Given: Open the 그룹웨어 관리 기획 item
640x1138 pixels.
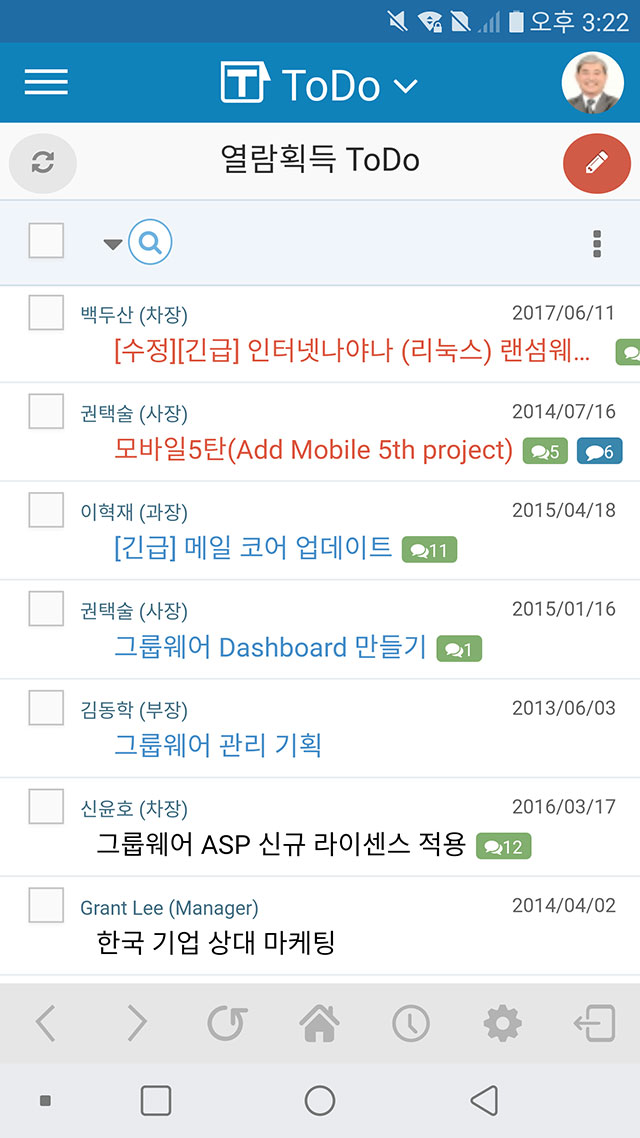Looking at the screenshot, I should pos(218,745).
